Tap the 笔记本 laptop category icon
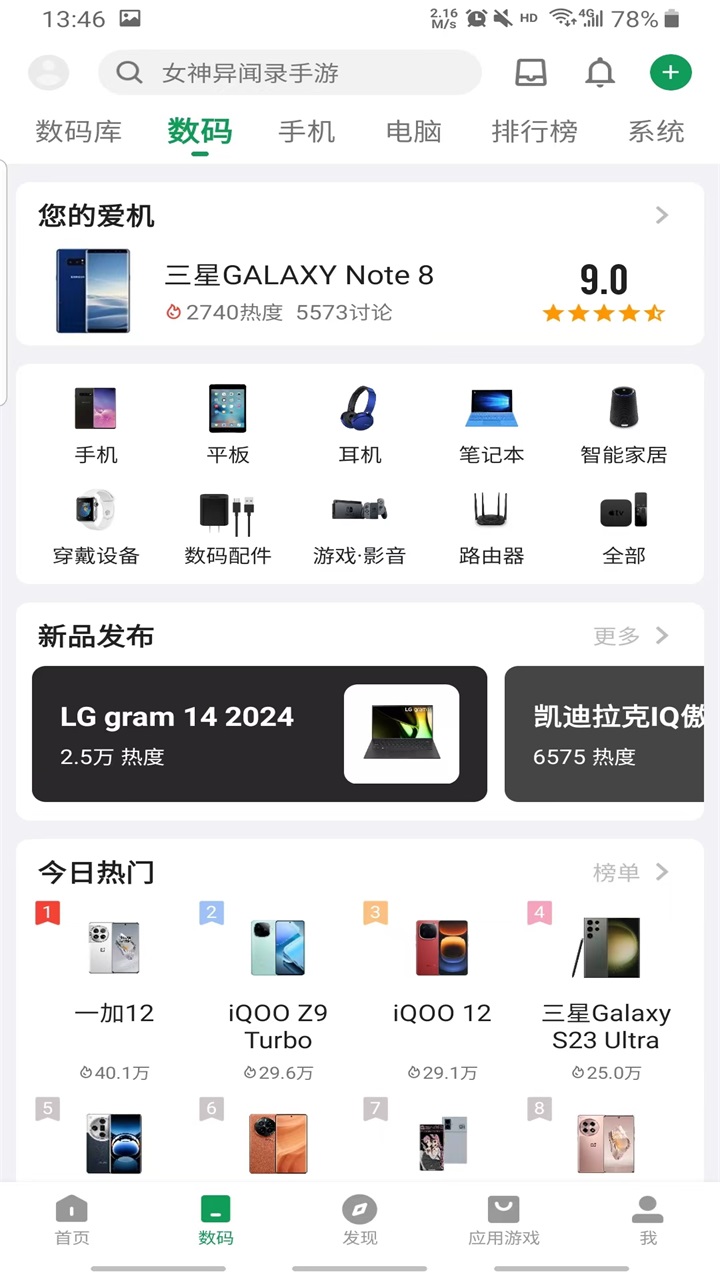 (491, 420)
